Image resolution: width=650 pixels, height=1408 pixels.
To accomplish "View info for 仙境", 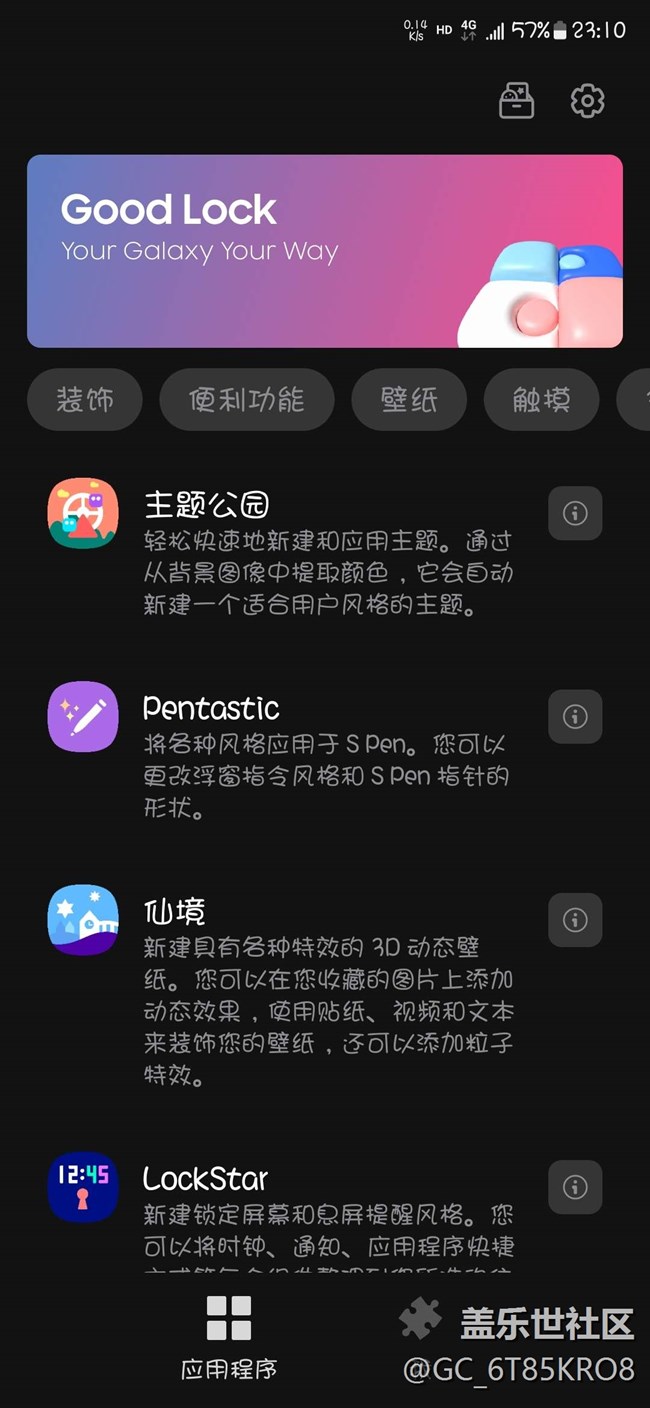I will tap(575, 919).
